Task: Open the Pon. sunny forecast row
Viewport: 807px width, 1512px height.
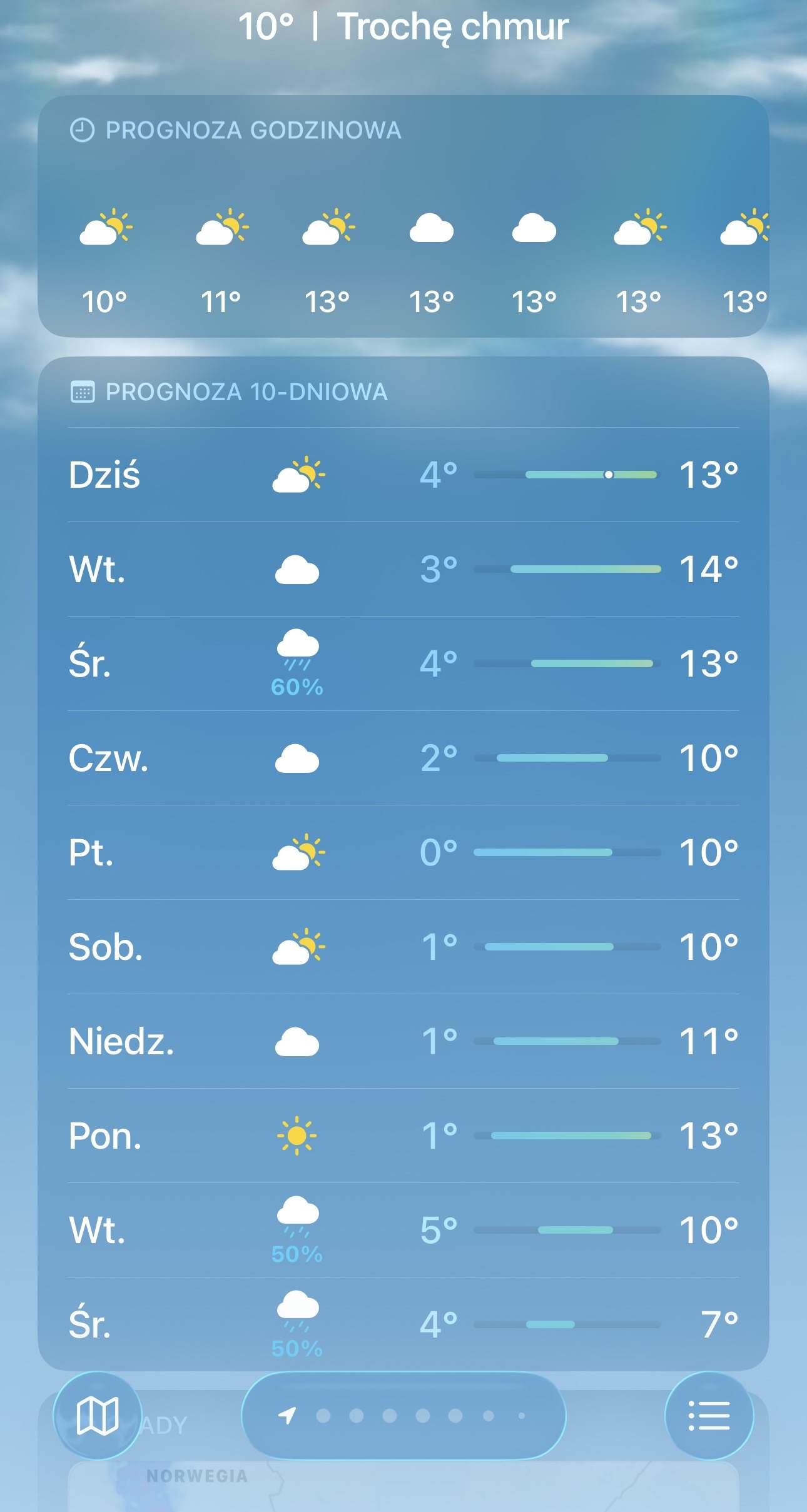Action: [x=403, y=1136]
